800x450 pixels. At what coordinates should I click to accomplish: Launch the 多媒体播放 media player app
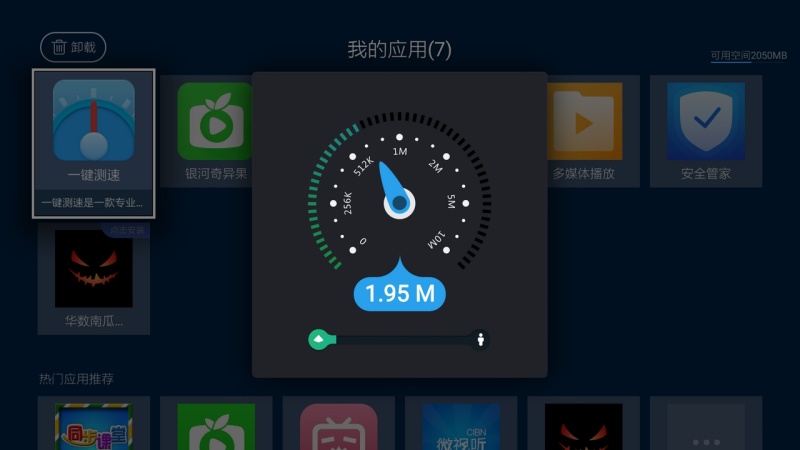pos(584,130)
